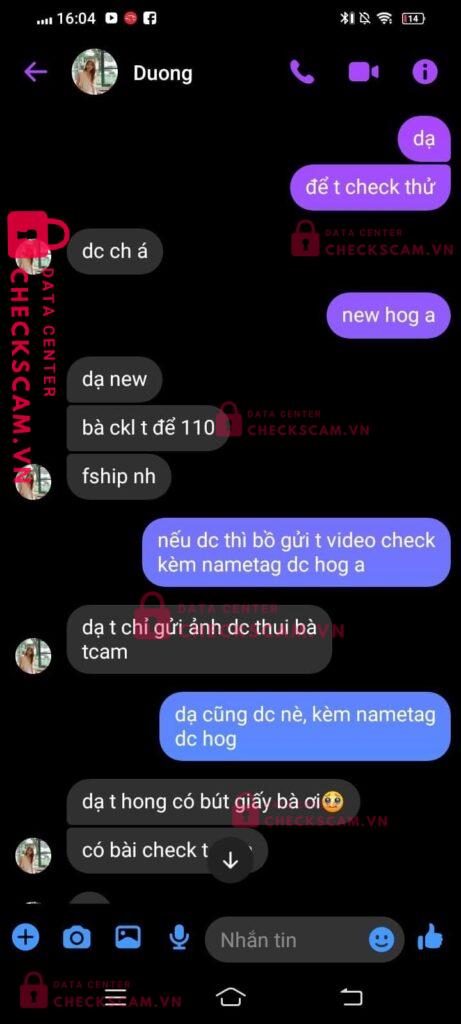This screenshot has height=1024, width=461.
Task: Tap the system home button
Action: (230, 997)
